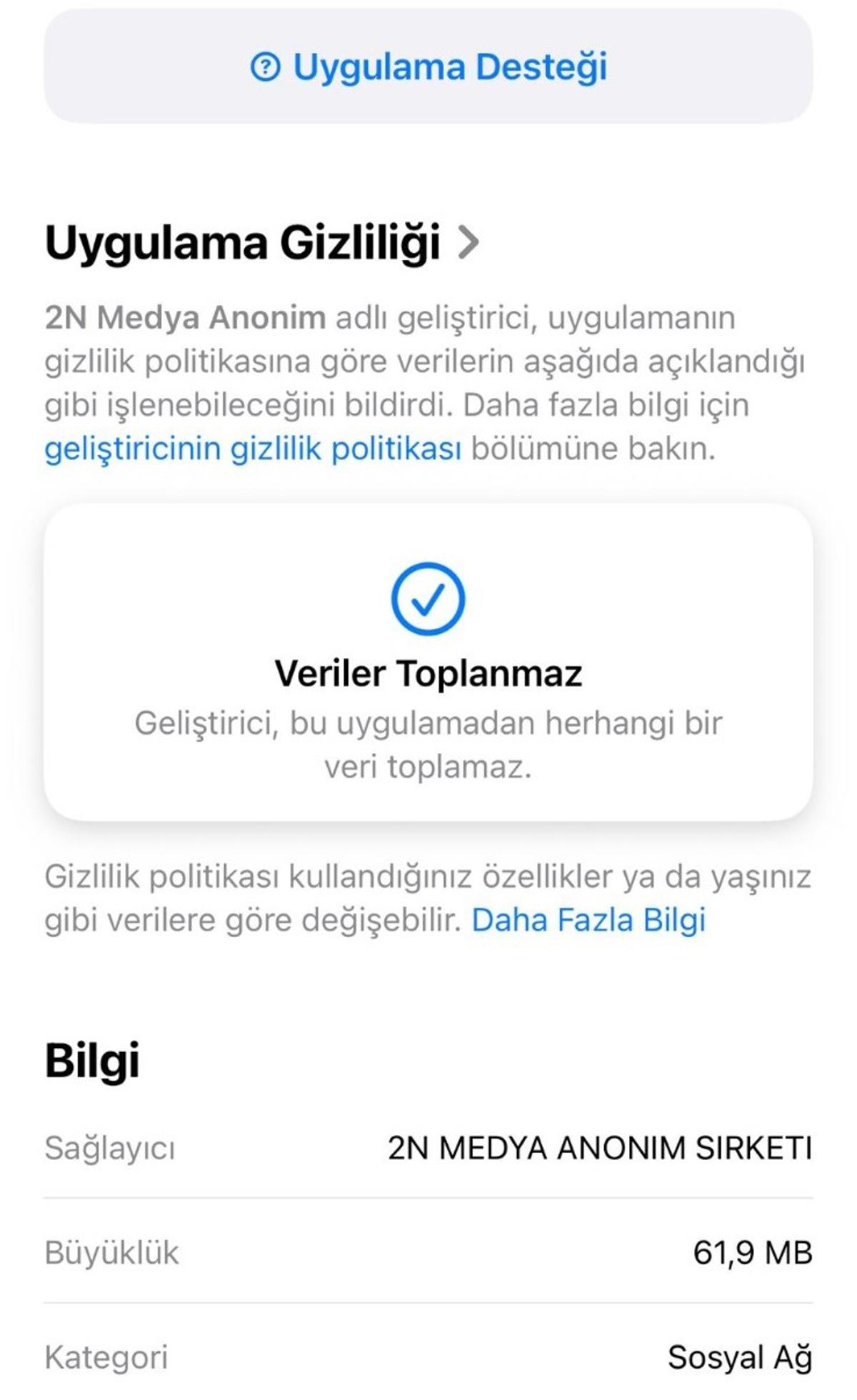Open Uygulama Desteği button
The height and width of the screenshot is (1400, 857).
pos(428,66)
